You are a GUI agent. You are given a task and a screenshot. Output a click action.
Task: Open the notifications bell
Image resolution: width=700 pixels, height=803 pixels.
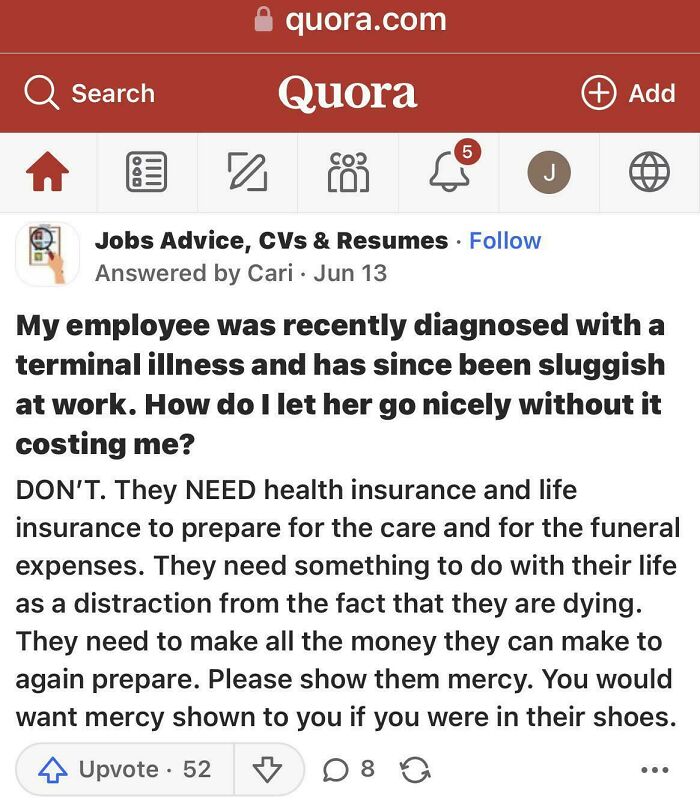pyautogui.click(x=449, y=174)
